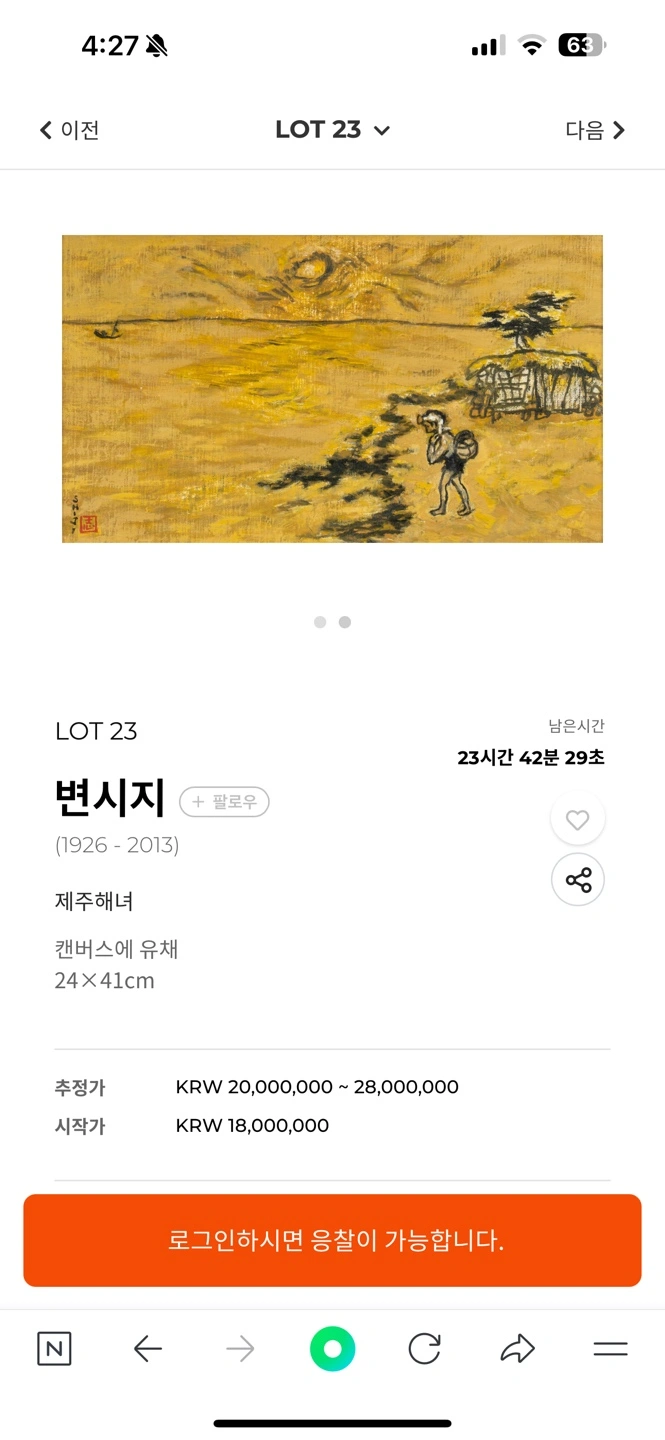Share the page from browser toolbar

517,1349
